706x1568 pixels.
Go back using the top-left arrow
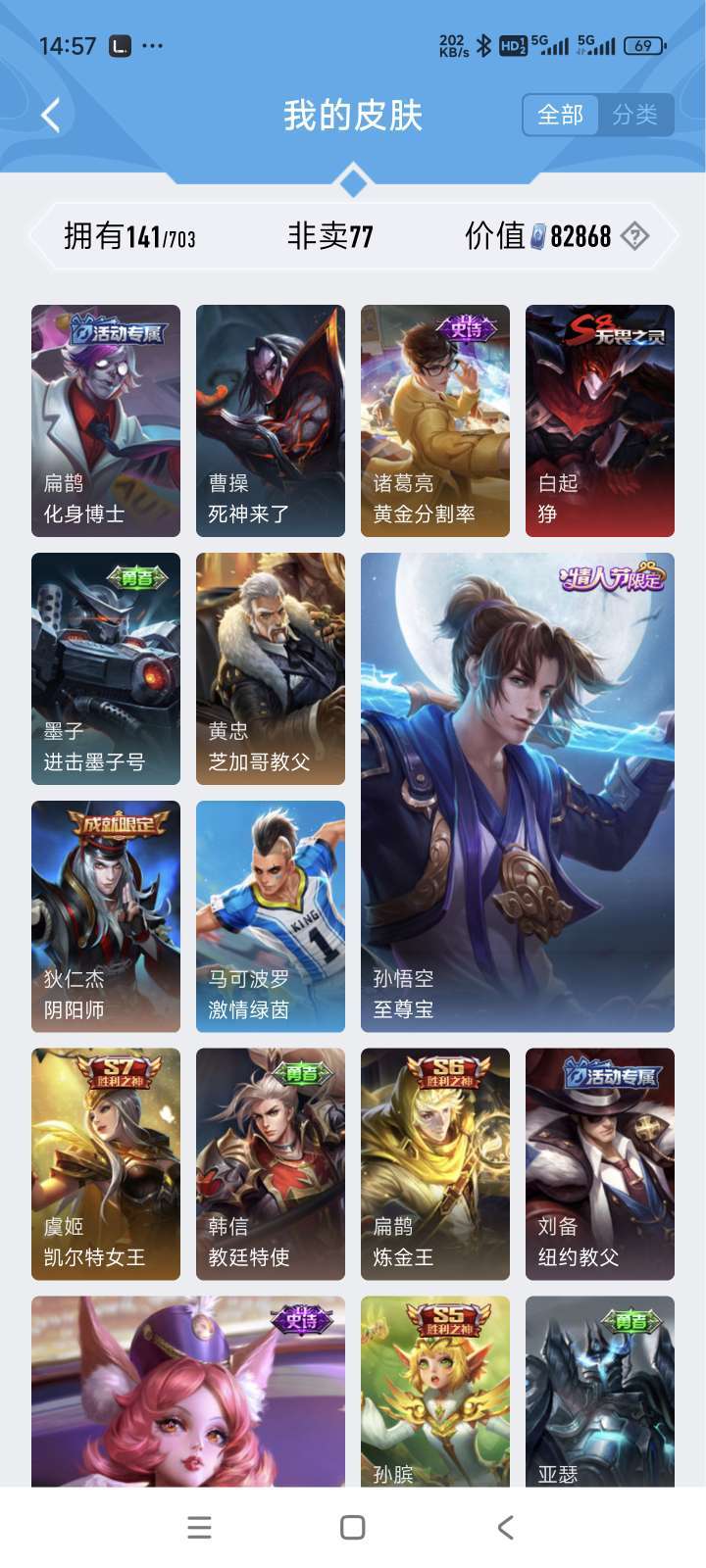tap(51, 116)
